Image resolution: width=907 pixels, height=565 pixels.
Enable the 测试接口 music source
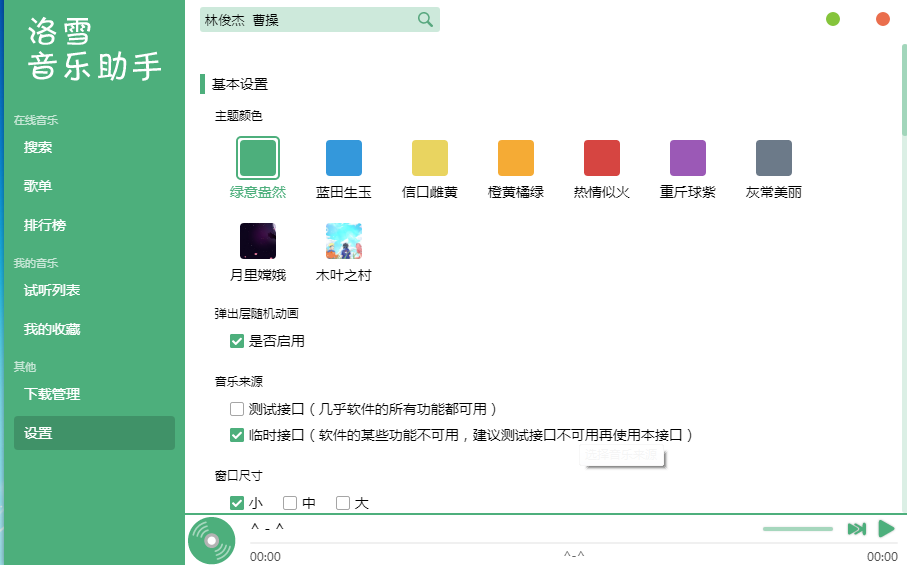pos(237,409)
